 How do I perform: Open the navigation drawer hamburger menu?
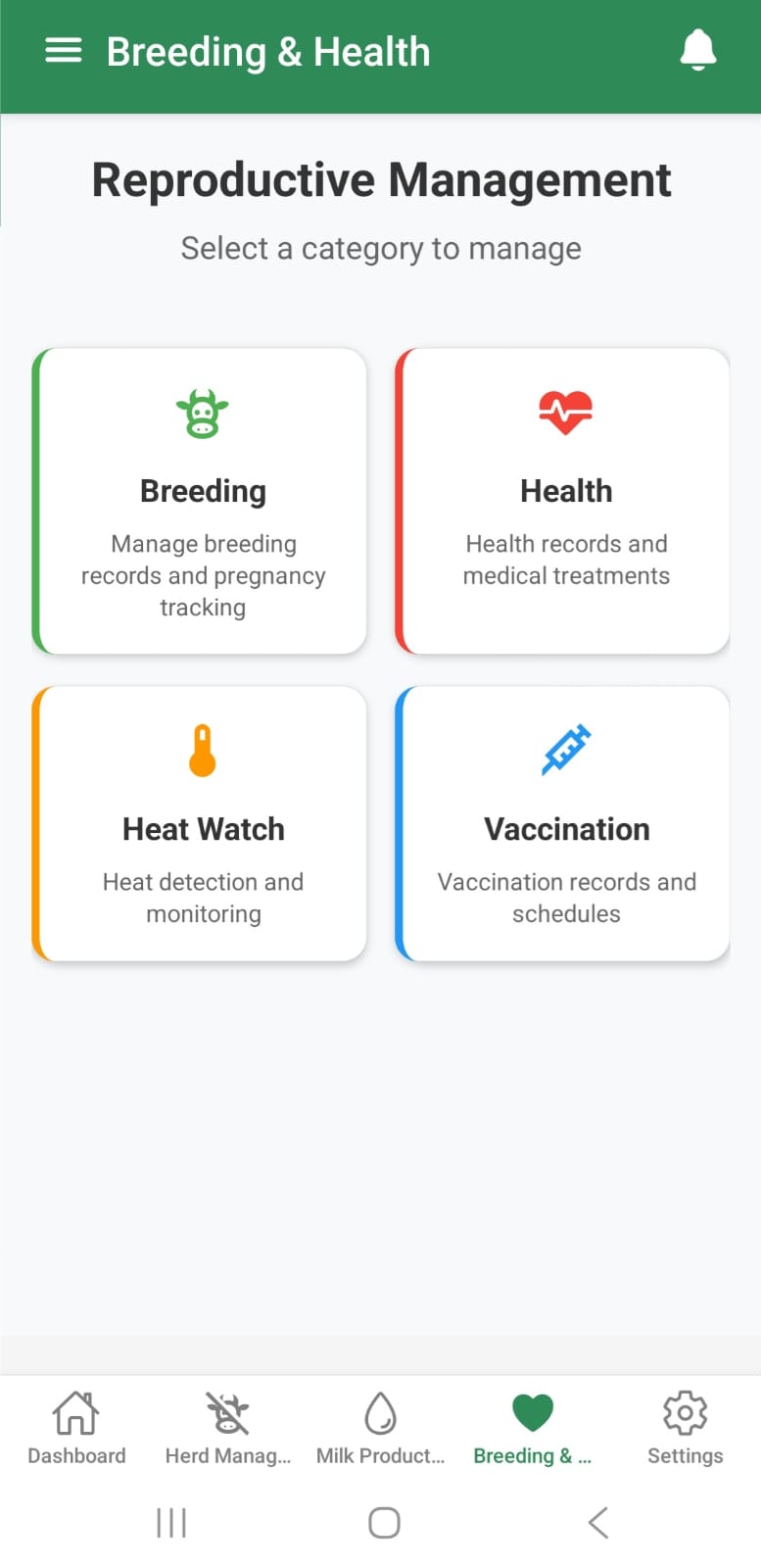tap(64, 50)
